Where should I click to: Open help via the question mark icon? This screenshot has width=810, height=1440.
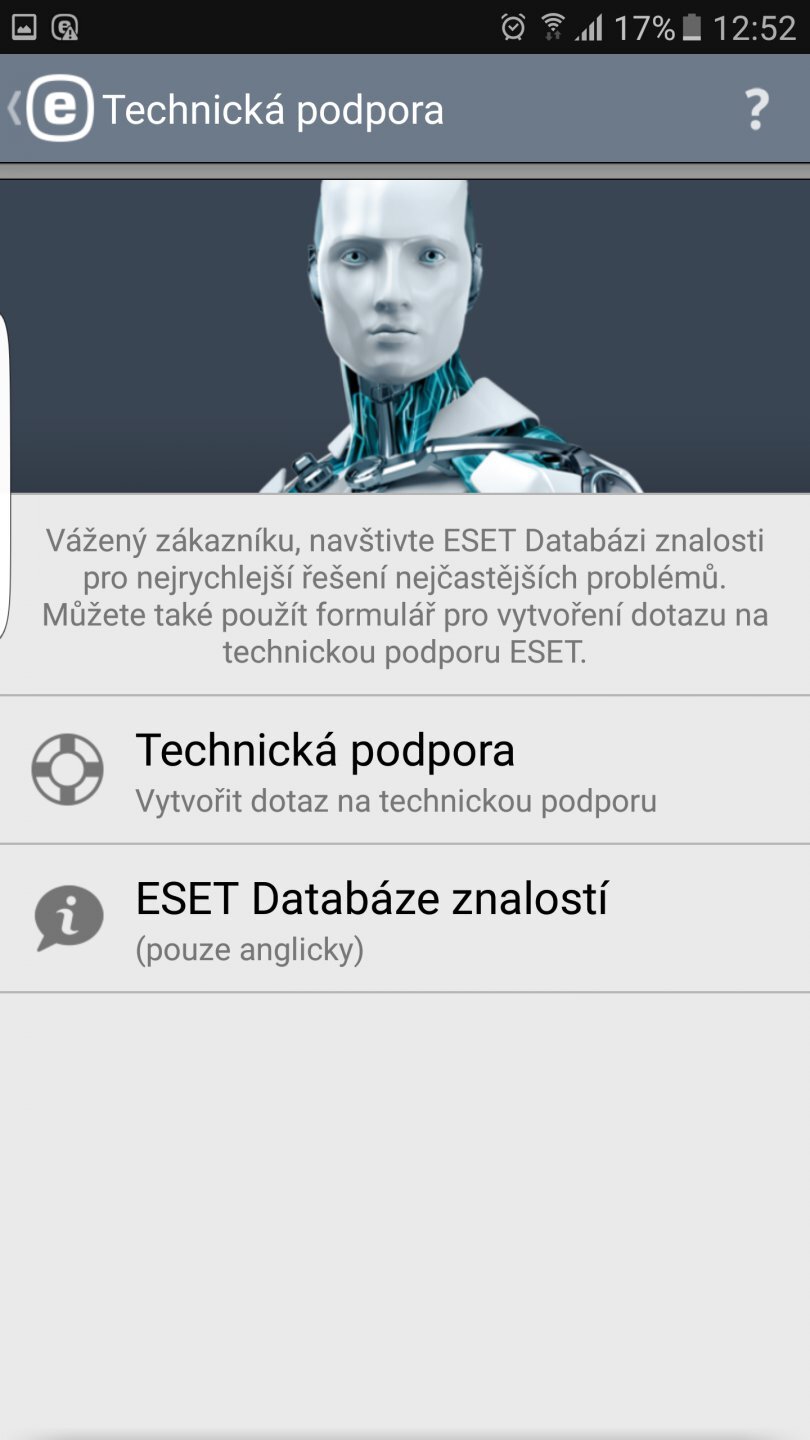(x=755, y=107)
